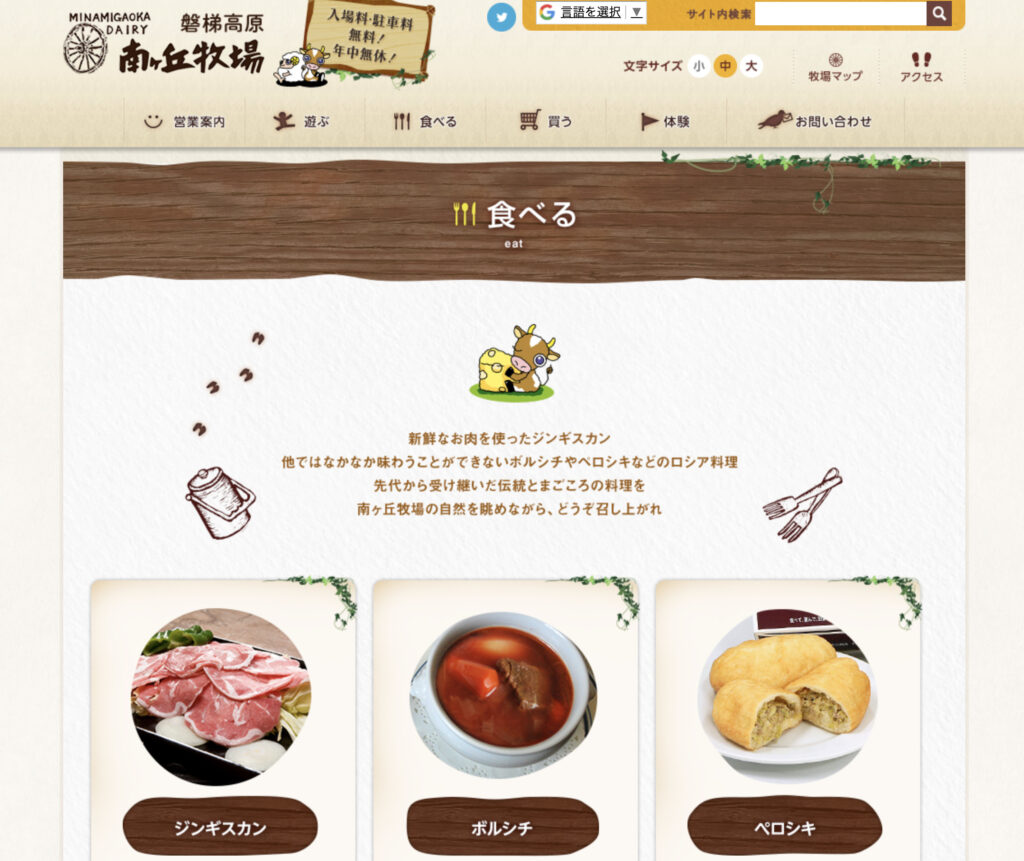This screenshot has width=1024, height=861.
Task: Open the ranch map (牧場マップ)
Action: [835, 68]
